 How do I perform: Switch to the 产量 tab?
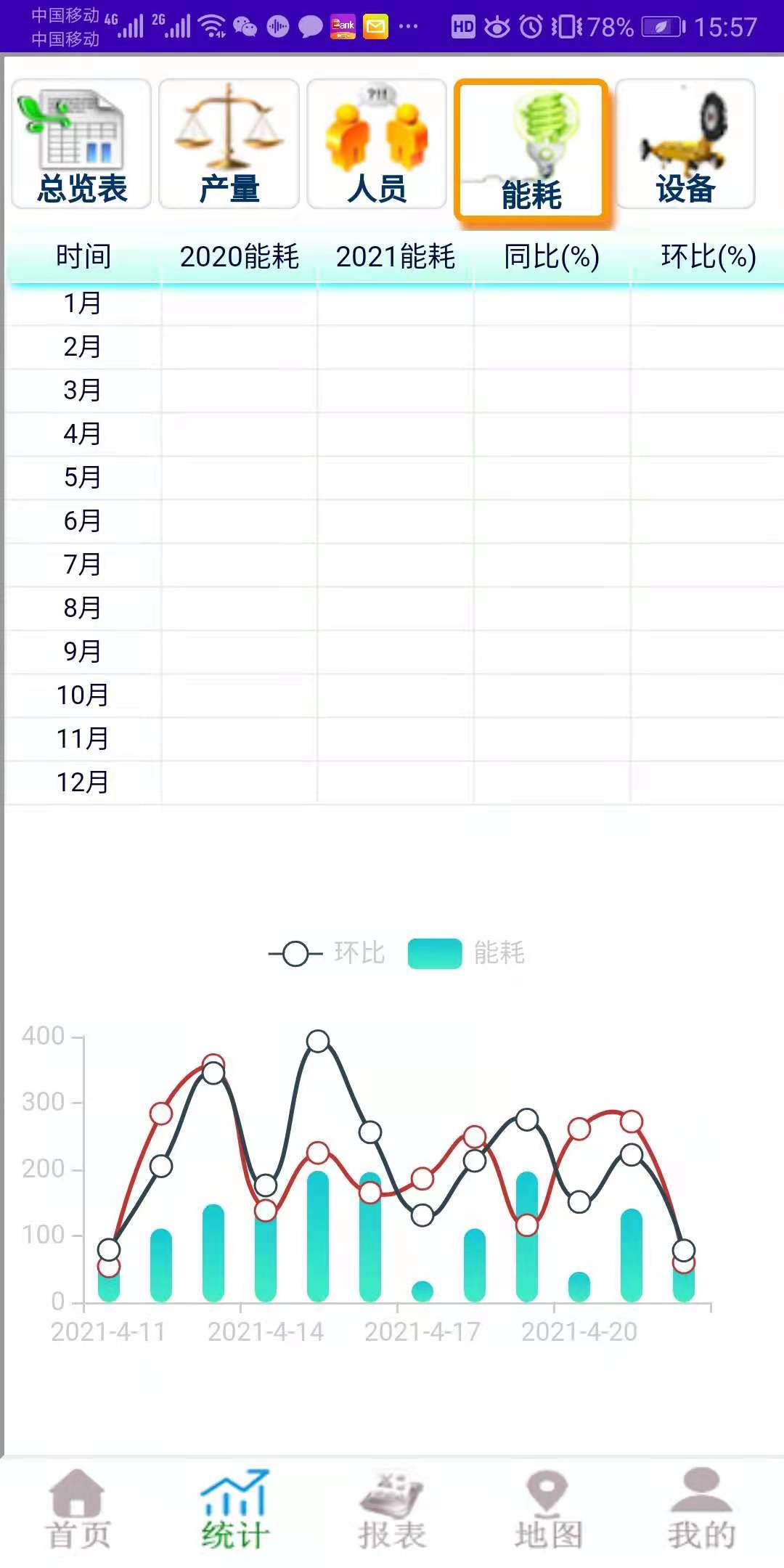click(x=229, y=144)
